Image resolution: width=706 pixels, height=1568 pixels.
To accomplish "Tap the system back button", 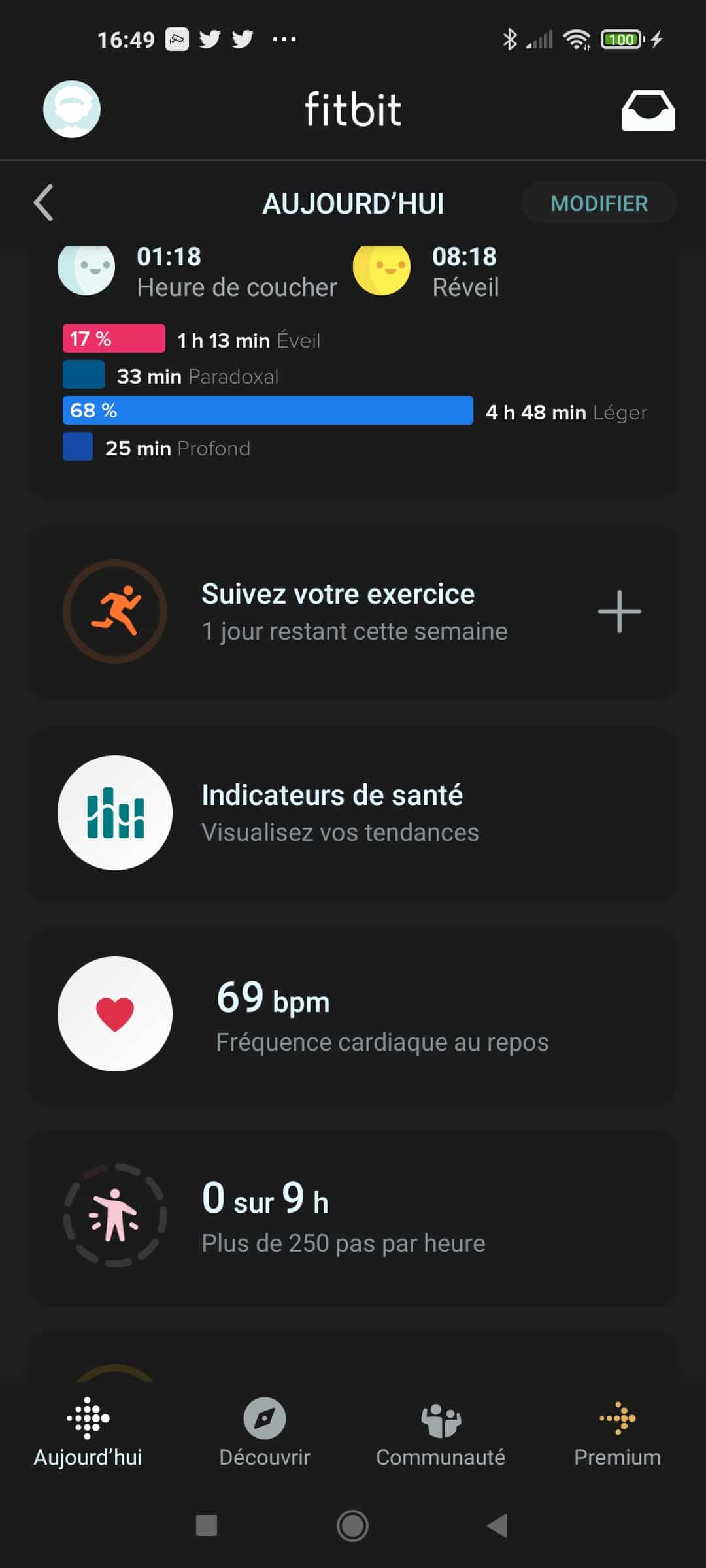I will click(x=497, y=1526).
